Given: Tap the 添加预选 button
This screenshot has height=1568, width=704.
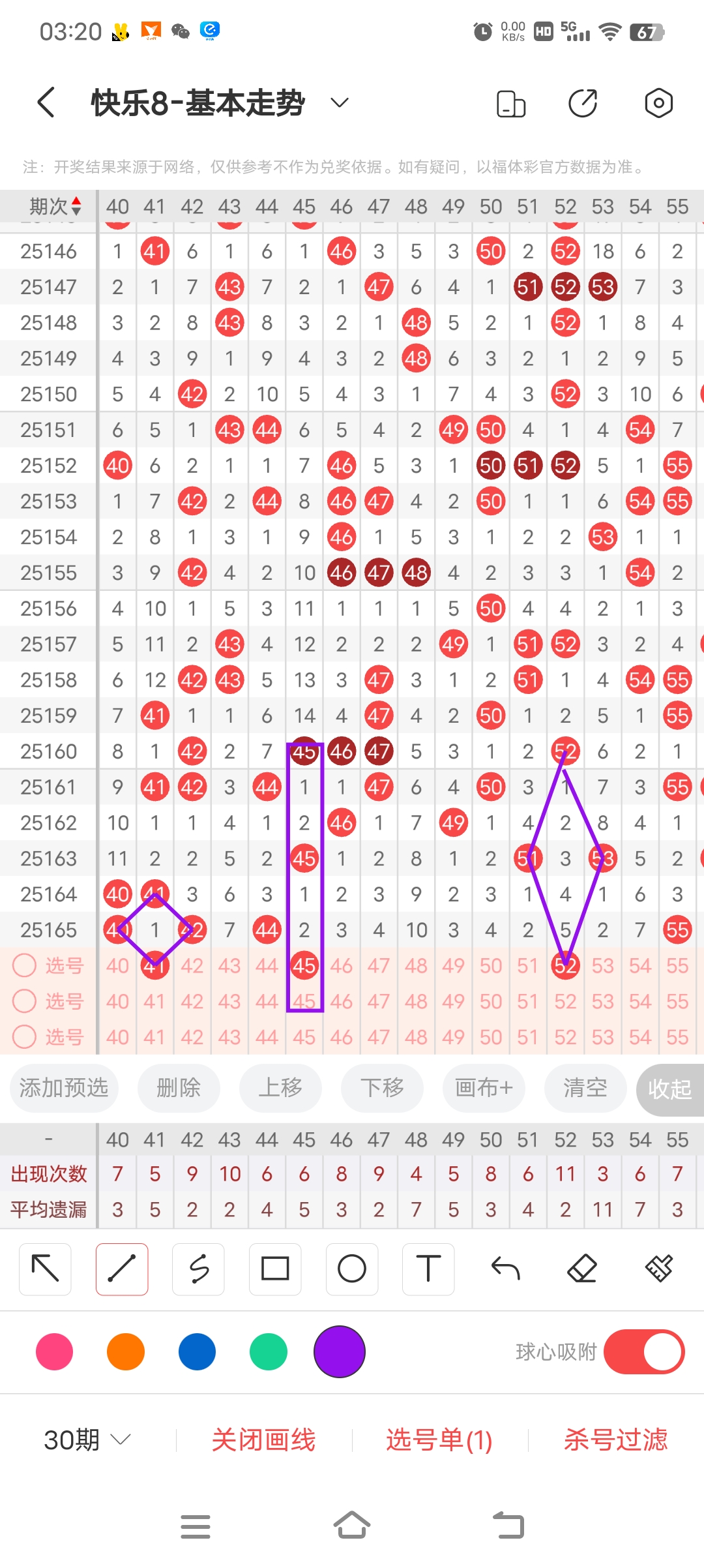Looking at the screenshot, I should click(x=63, y=1088).
